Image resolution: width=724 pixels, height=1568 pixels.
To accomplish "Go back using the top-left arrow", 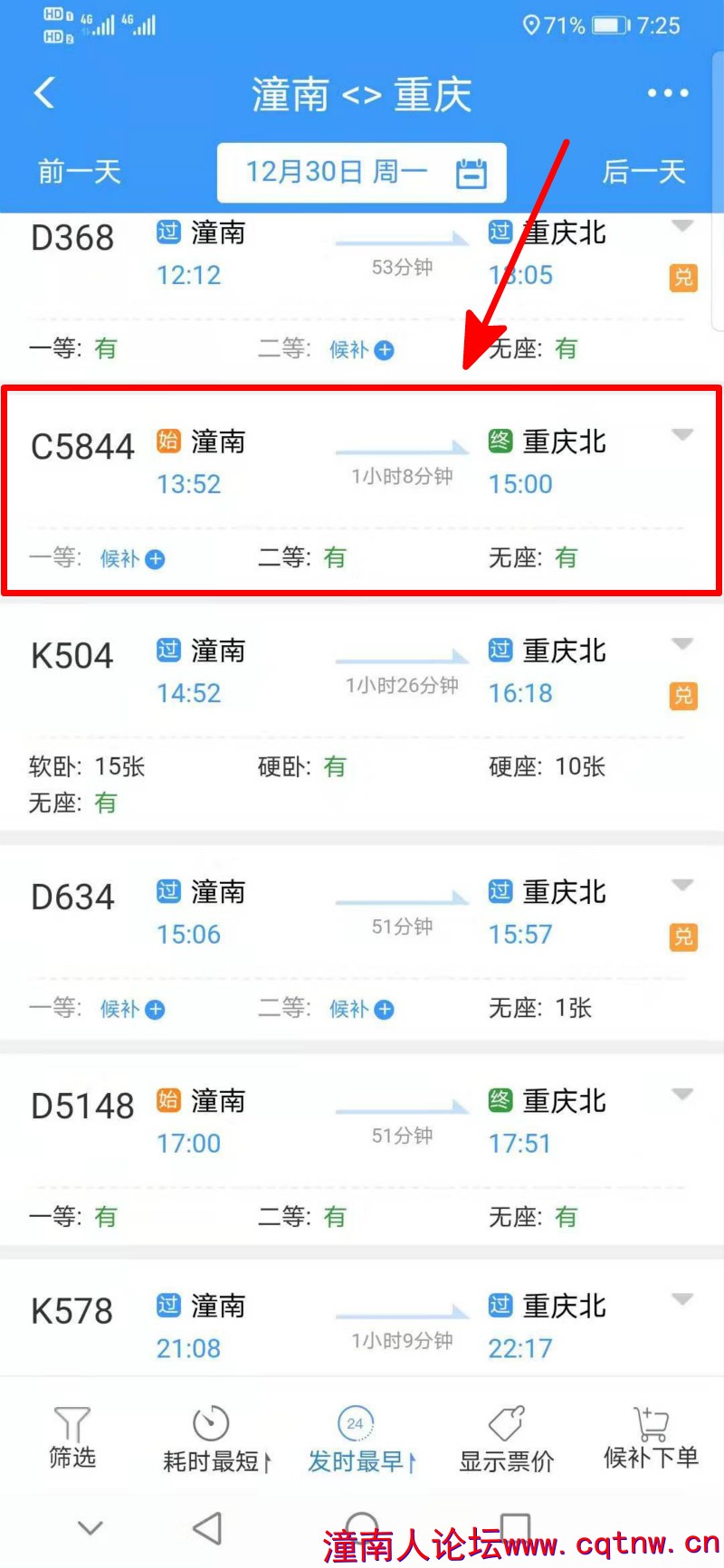I will [x=44, y=93].
